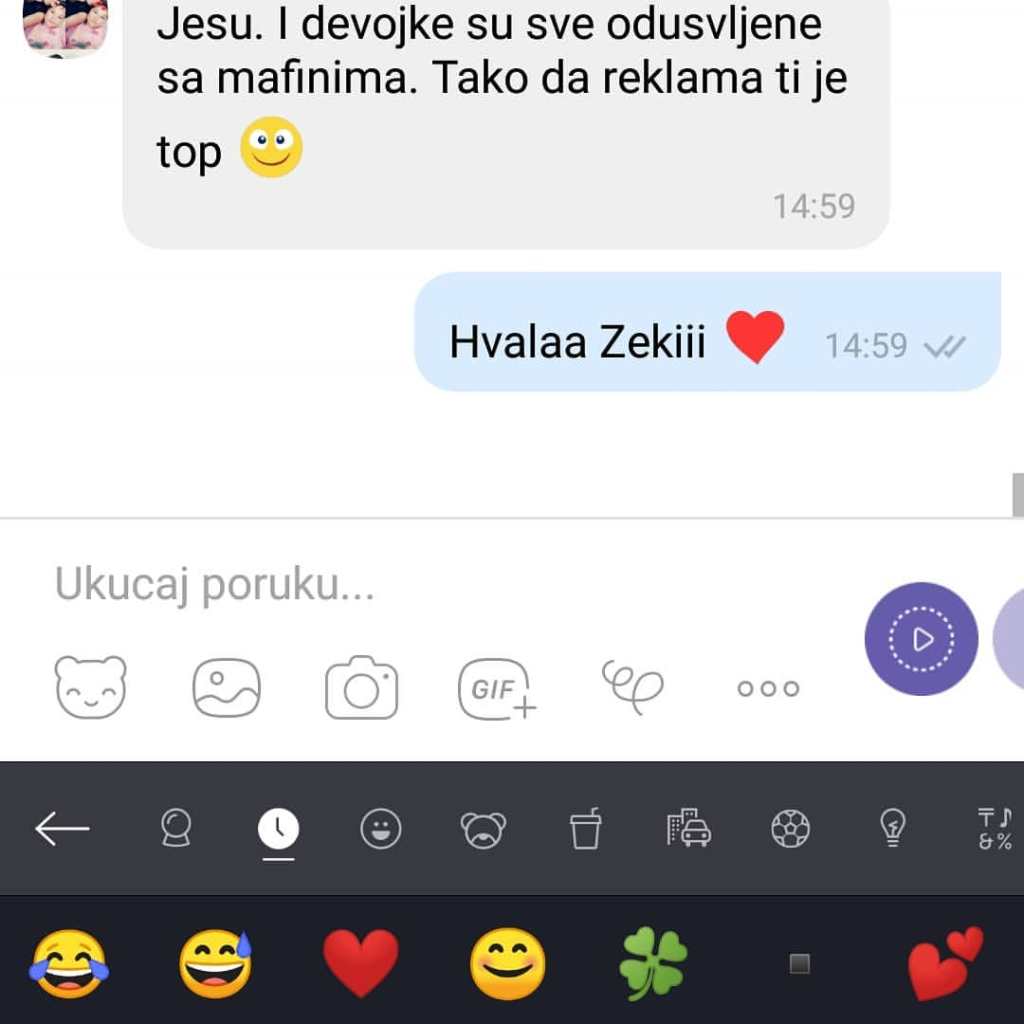Switch to objects emoji category
1024x1024 pixels.
pos(891,828)
